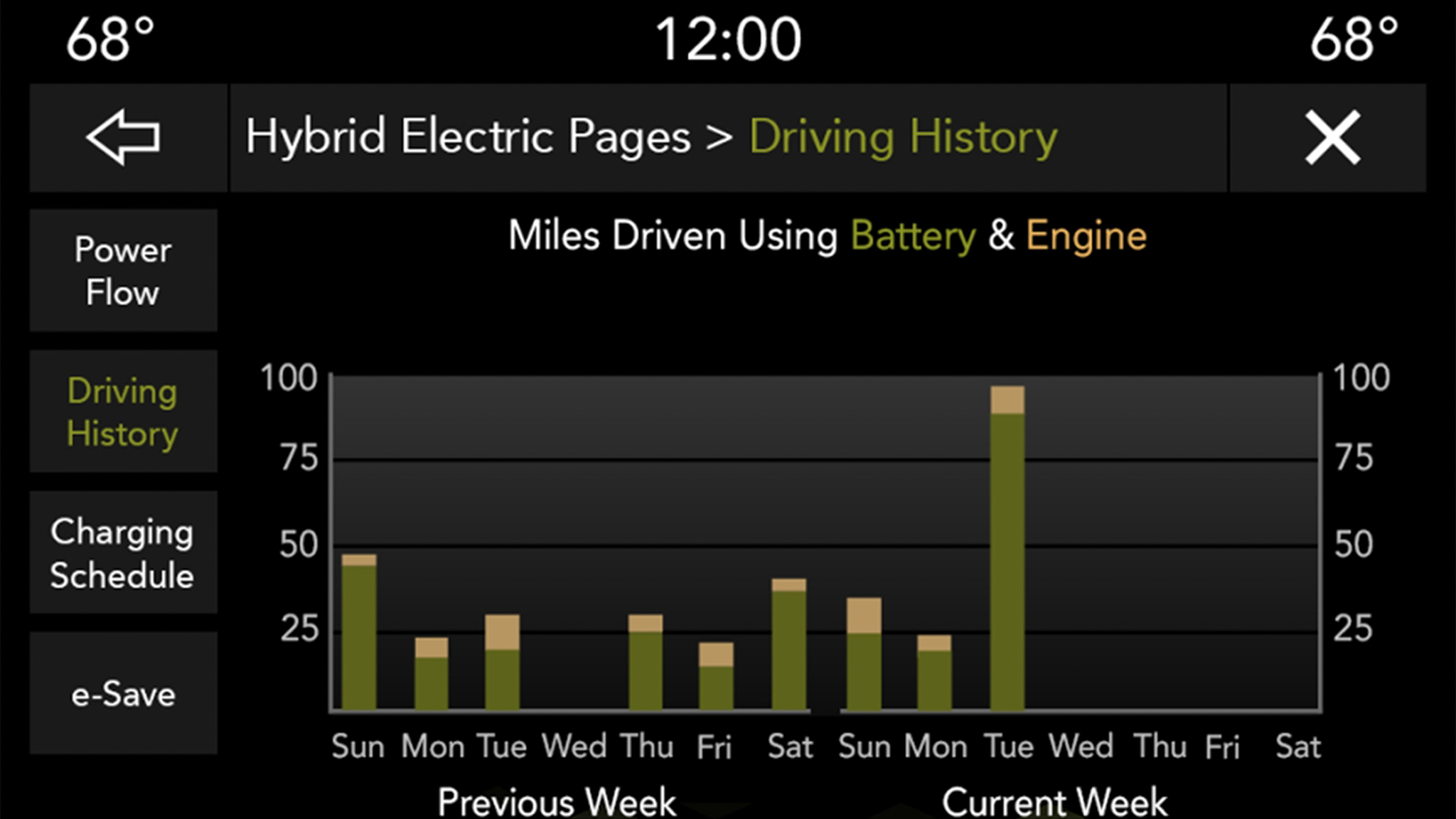The height and width of the screenshot is (819, 1456).
Task: Select the Driving History tab
Action: pos(123,412)
